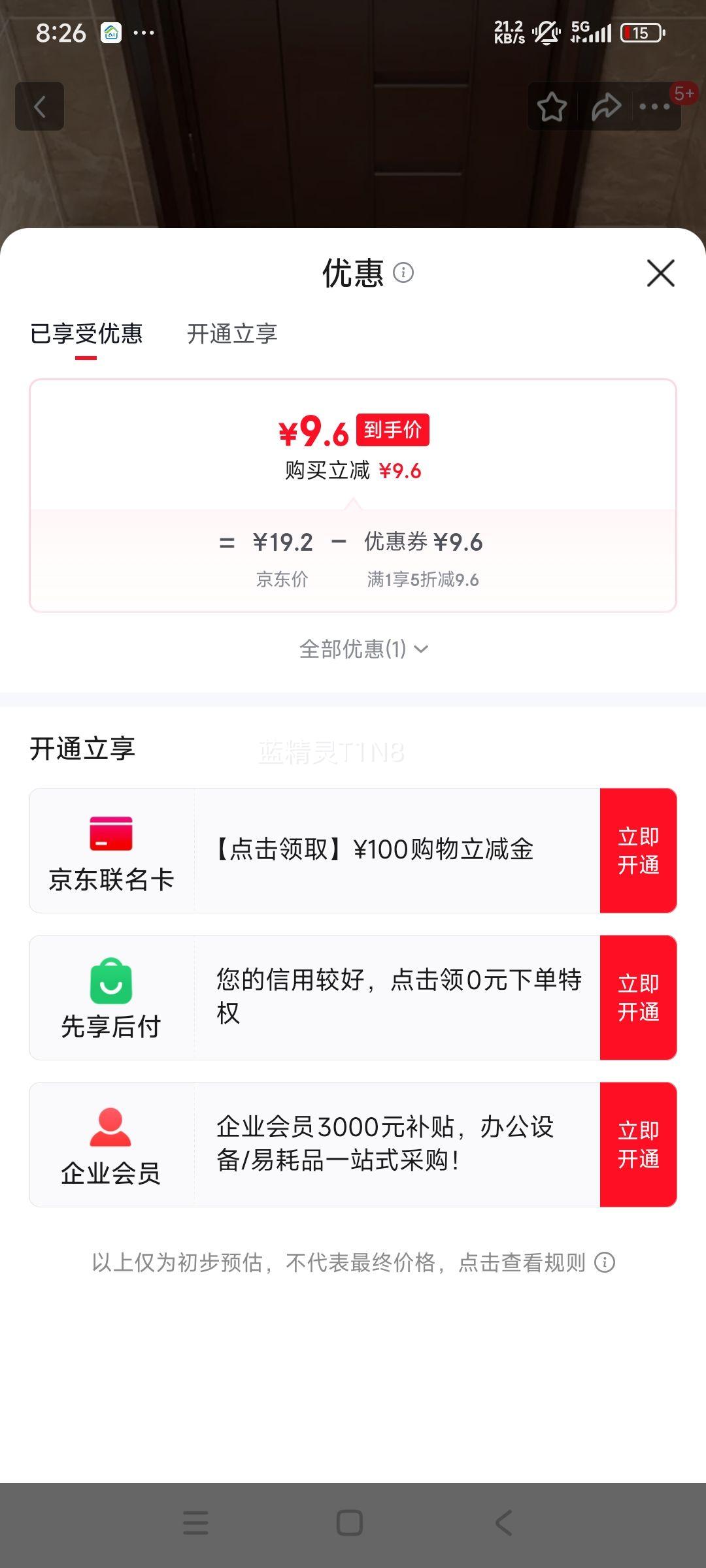The height and width of the screenshot is (1568, 706).
Task: Tap 立即开通 for 先享后付
Action: pyautogui.click(x=639, y=996)
